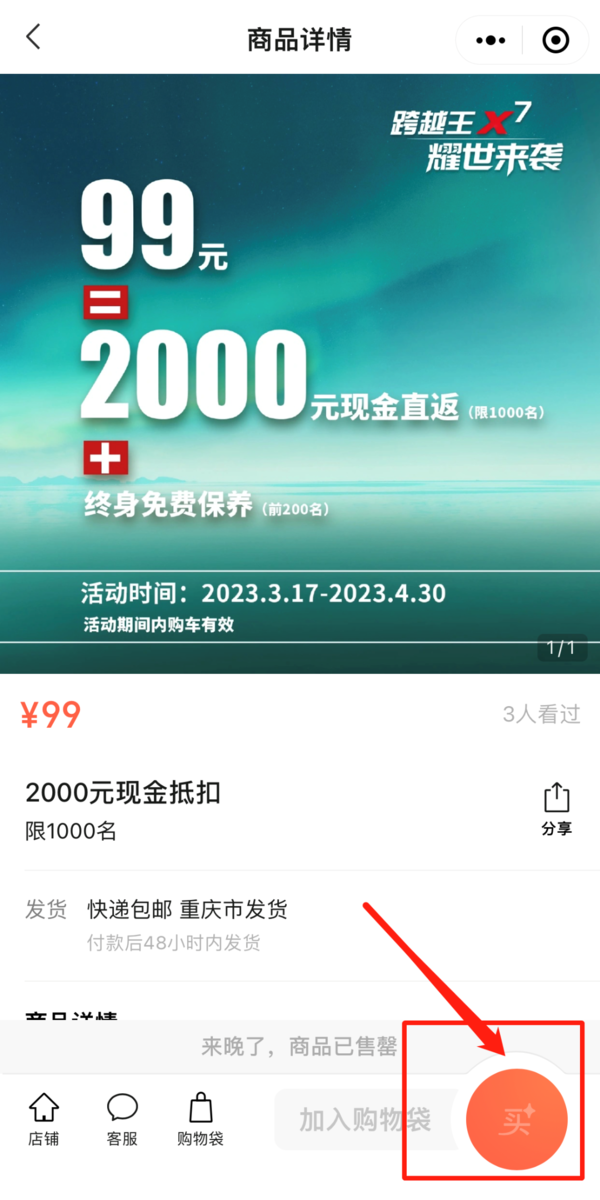600x1200 pixels.
Task: Share this product via 分享
Action: point(556,809)
